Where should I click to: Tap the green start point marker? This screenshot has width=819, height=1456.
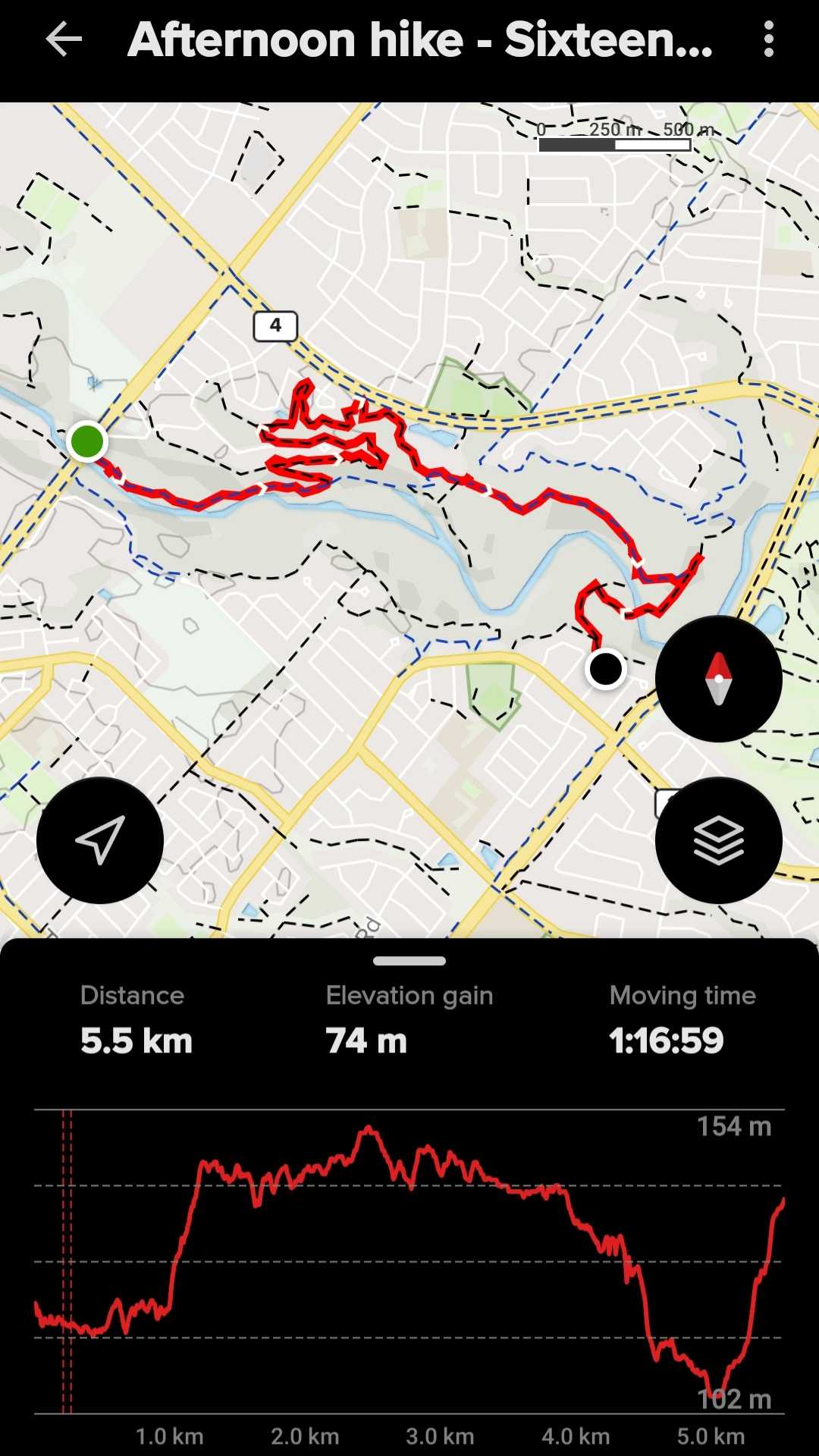[86, 441]
